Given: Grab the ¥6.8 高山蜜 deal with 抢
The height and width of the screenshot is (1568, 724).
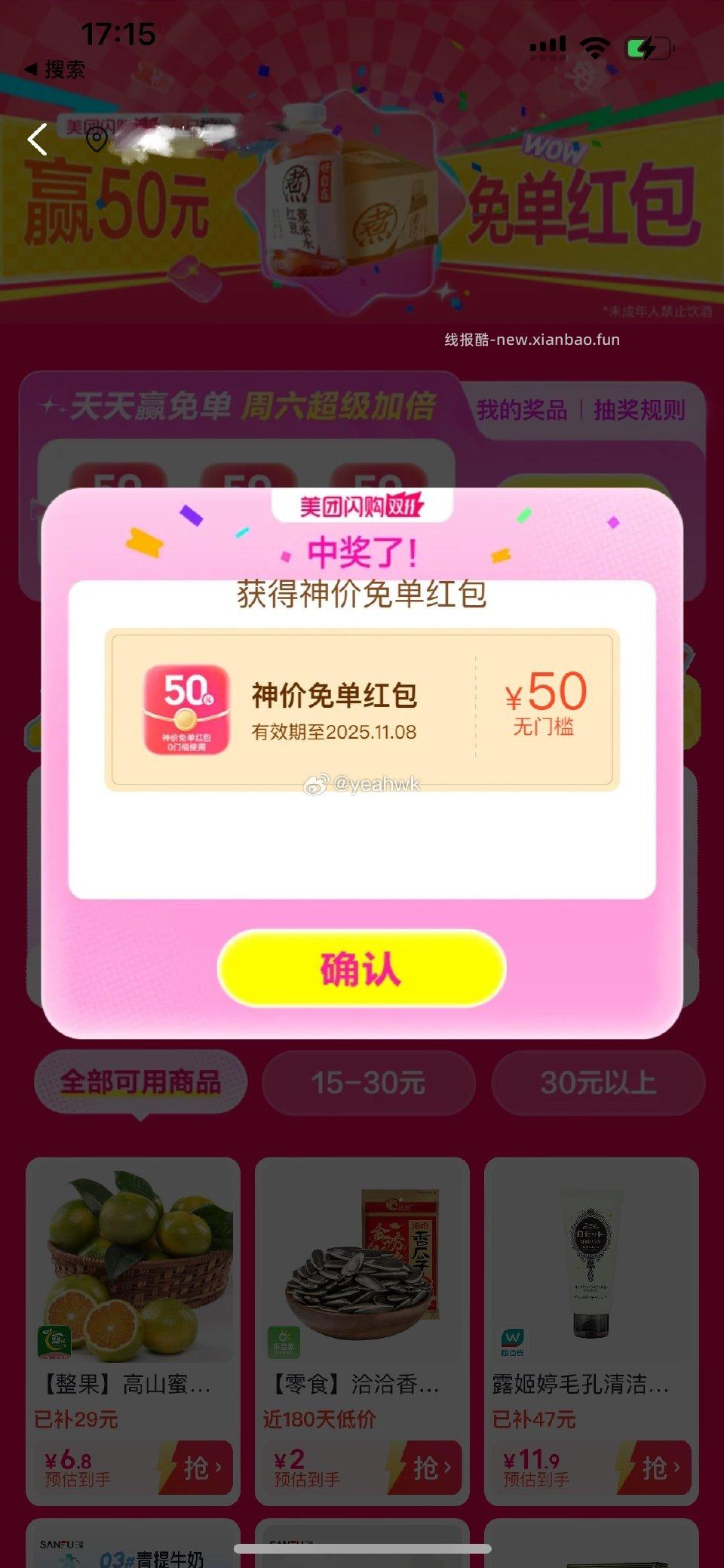Looking at the screenshot, I should tap(198, 1468).
